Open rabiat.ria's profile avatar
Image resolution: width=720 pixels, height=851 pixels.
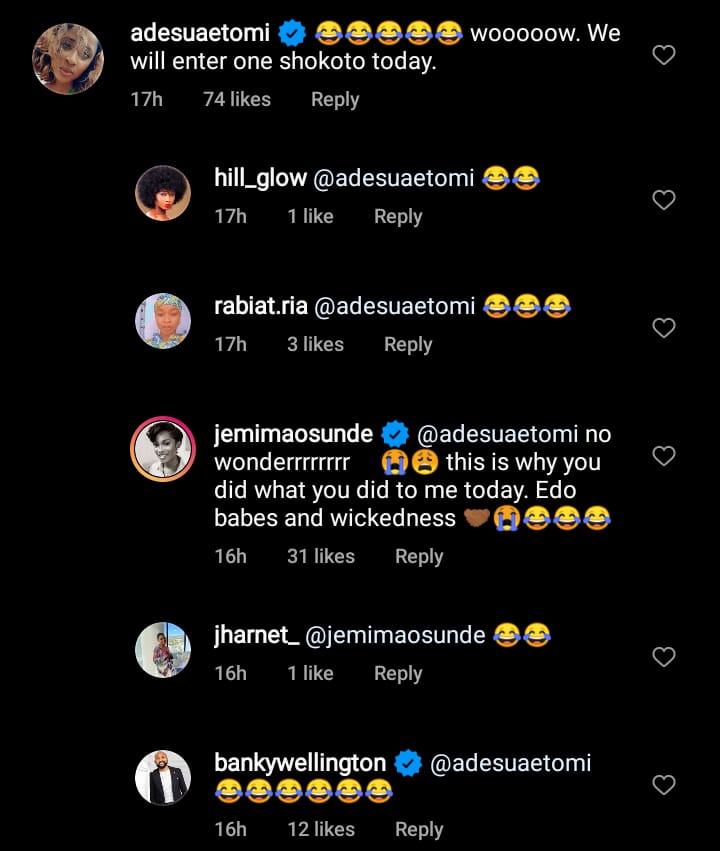click(163, 322)
